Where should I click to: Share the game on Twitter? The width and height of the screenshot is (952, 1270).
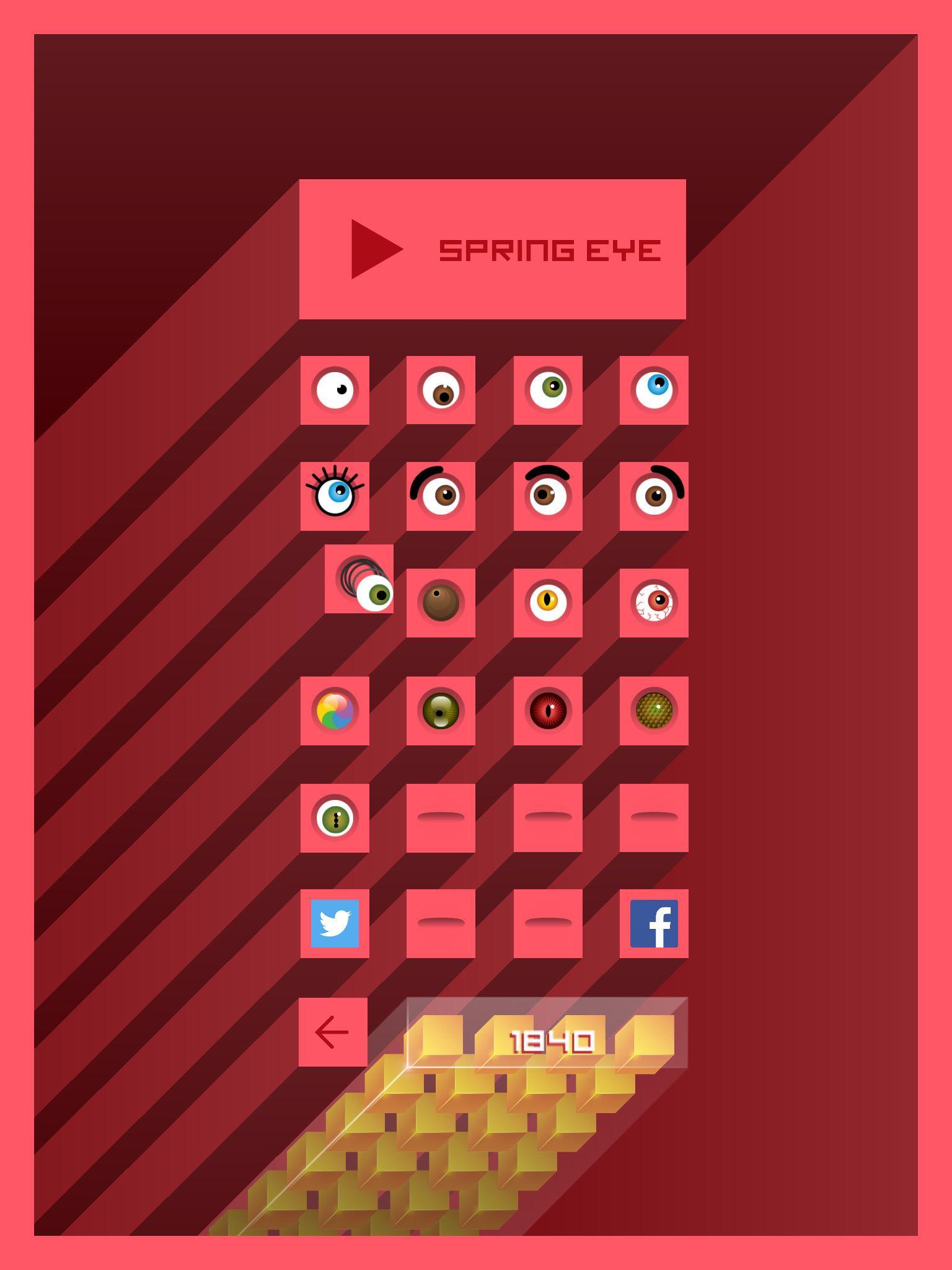click(x=335, y=925)
